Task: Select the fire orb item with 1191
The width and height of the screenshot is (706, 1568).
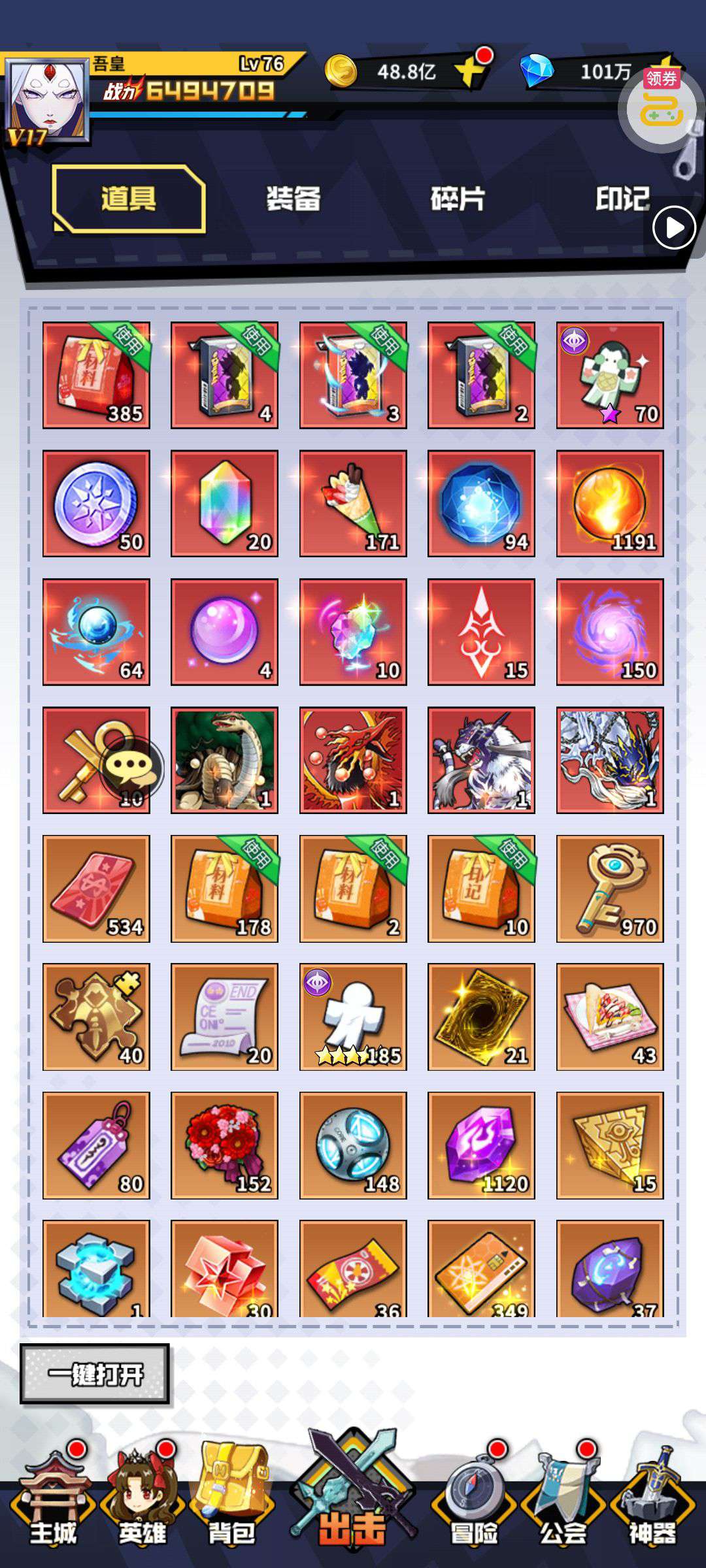Action: point(610,503)
